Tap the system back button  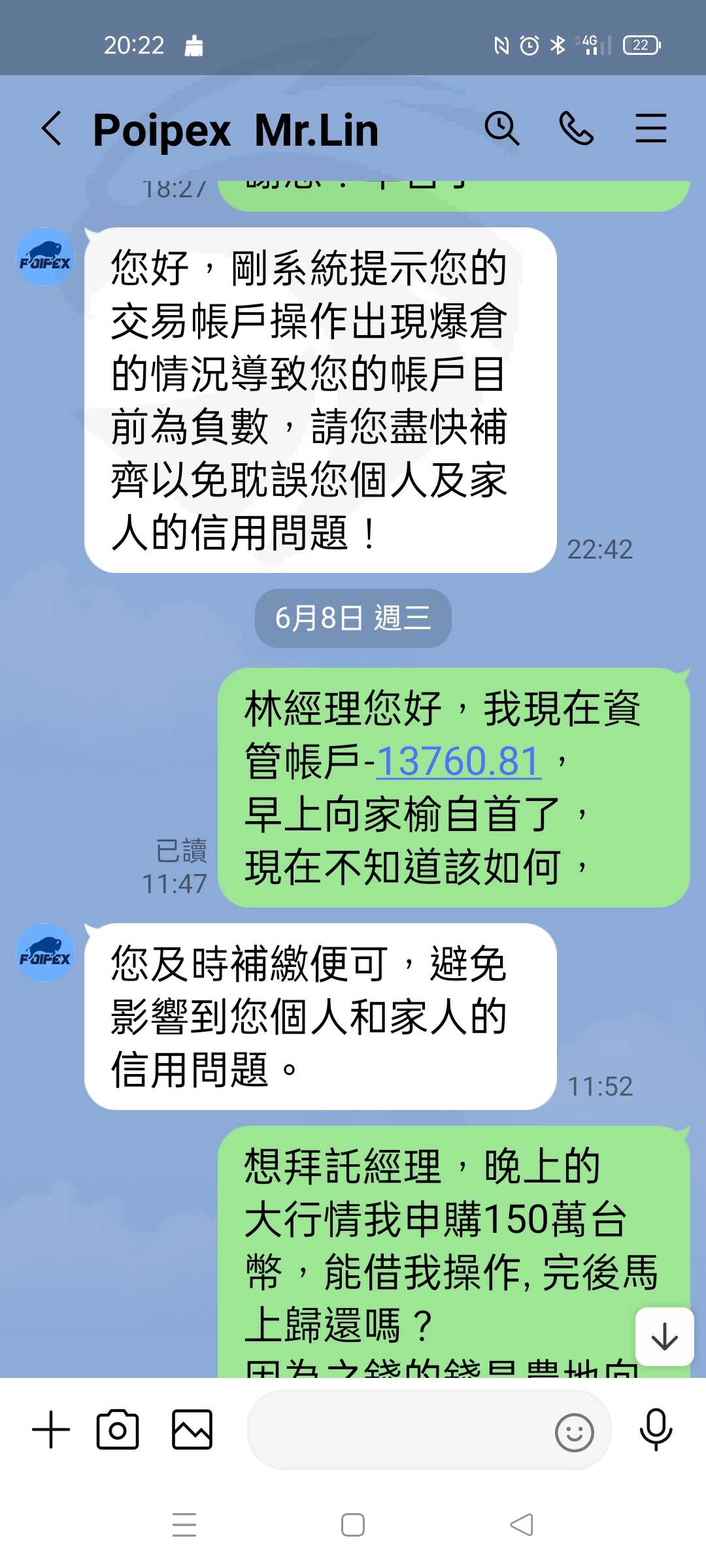(522, 1525)
